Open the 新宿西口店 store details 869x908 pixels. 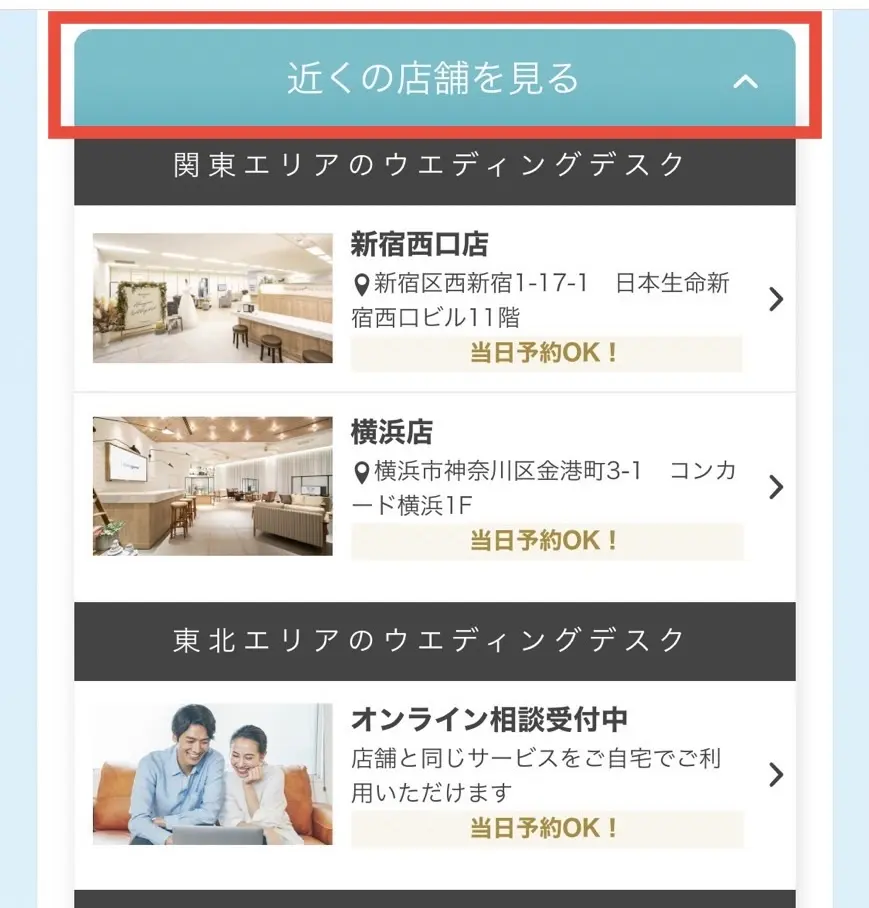435,298
